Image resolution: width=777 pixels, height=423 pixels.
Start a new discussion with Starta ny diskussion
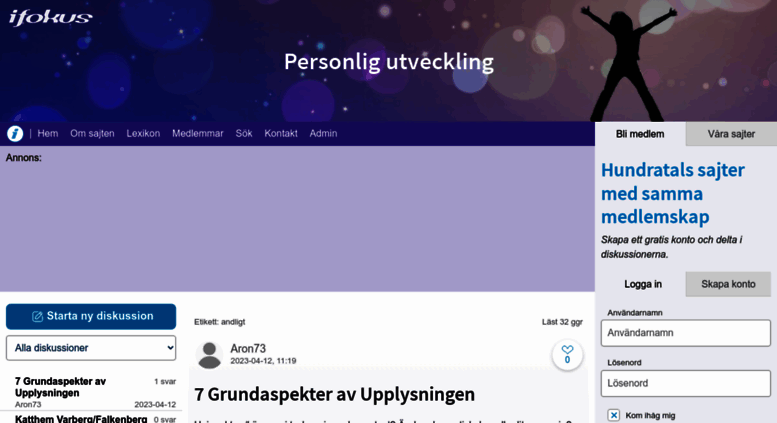tap(91, 316)
